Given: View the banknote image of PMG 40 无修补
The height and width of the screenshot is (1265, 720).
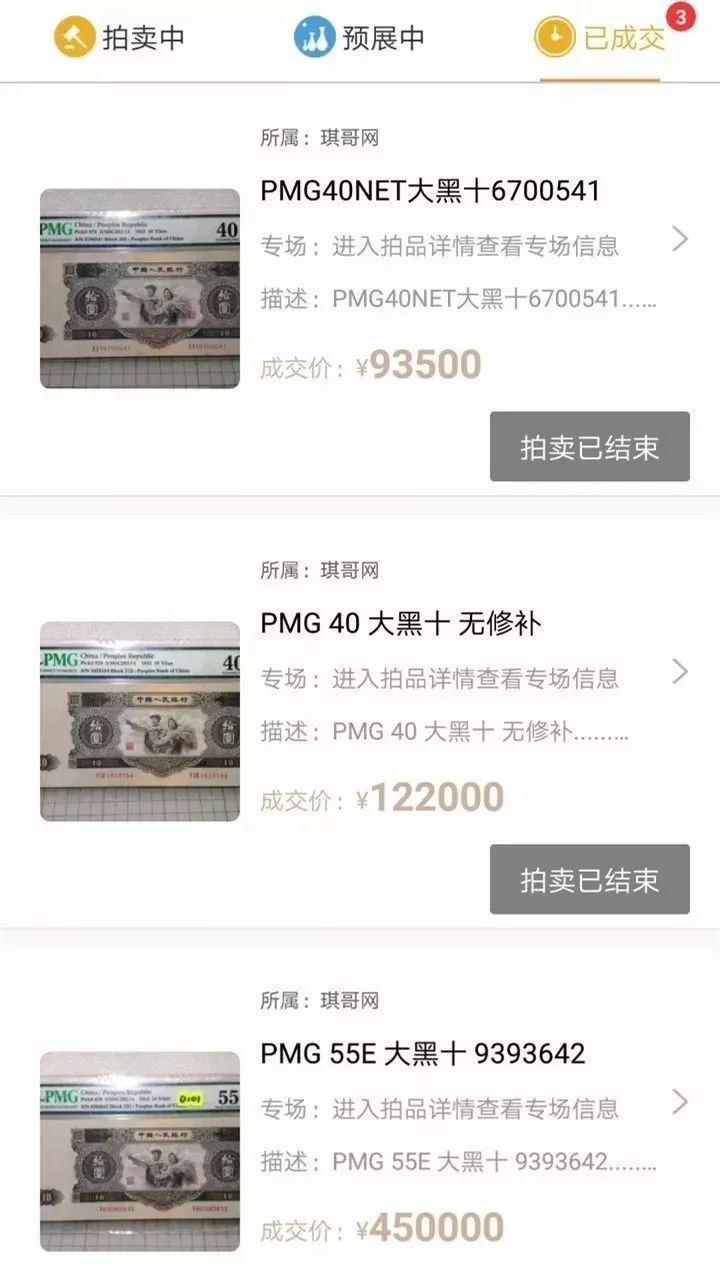Looking at the screenshot, I should [140, 721].
